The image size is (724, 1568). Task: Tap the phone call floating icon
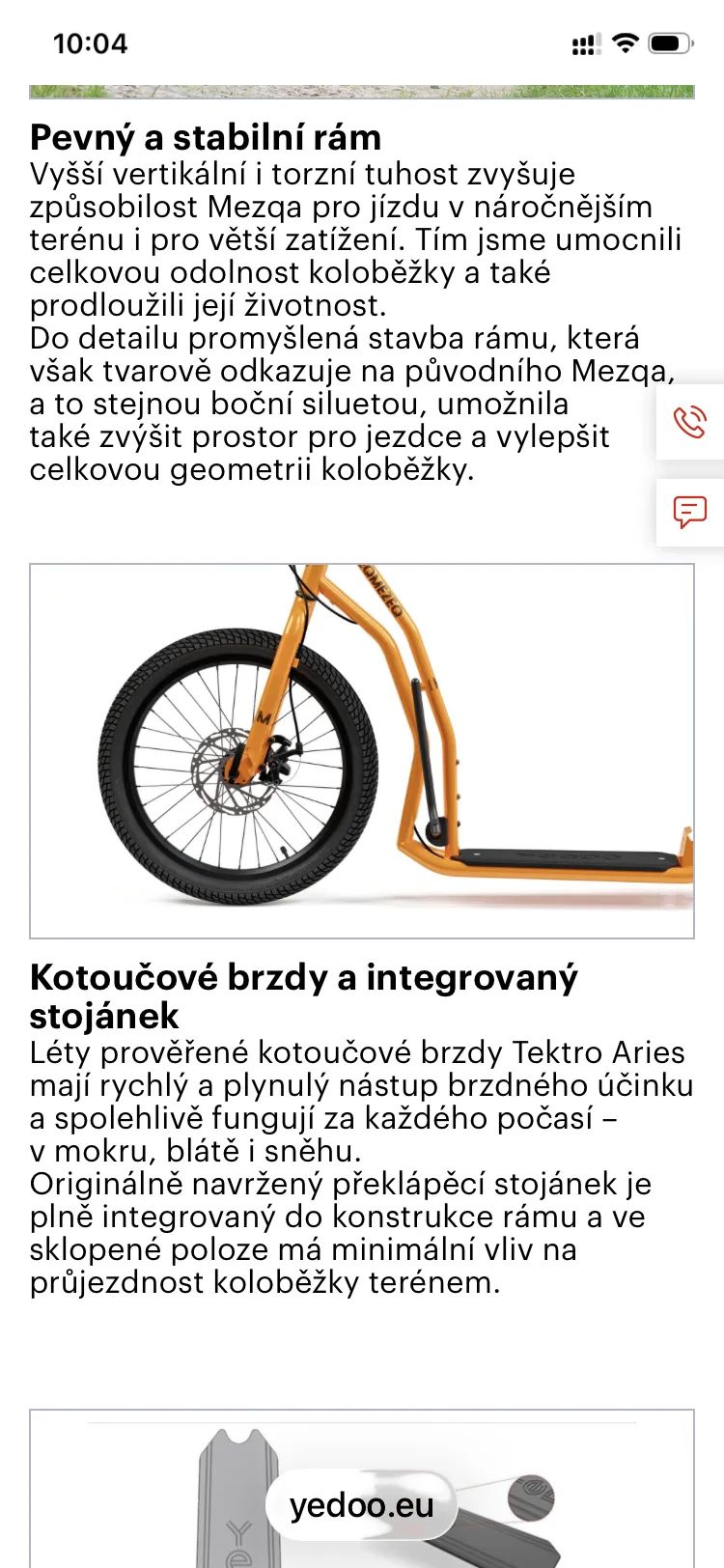pyautogui.click(x=690, y=422)
